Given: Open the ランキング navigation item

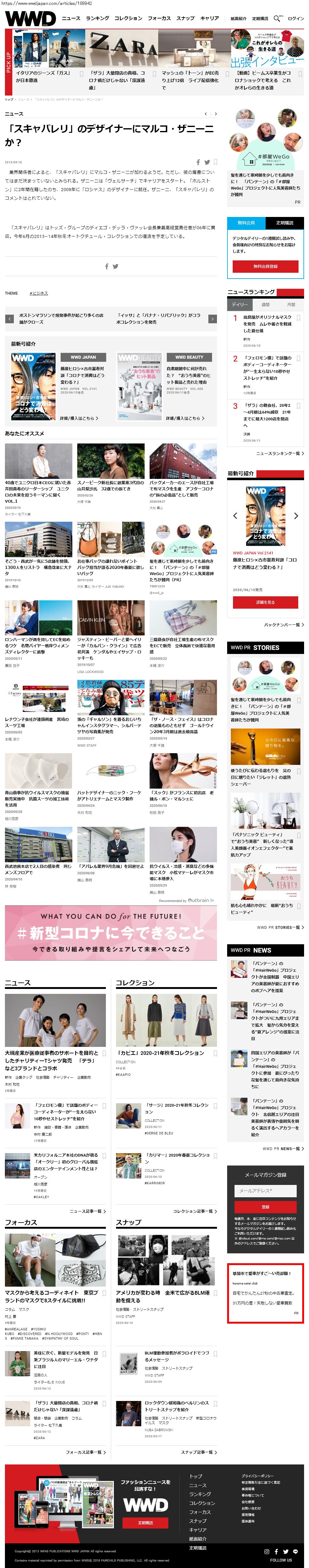Looking at the screenshot, I should (x=97, y=18).
